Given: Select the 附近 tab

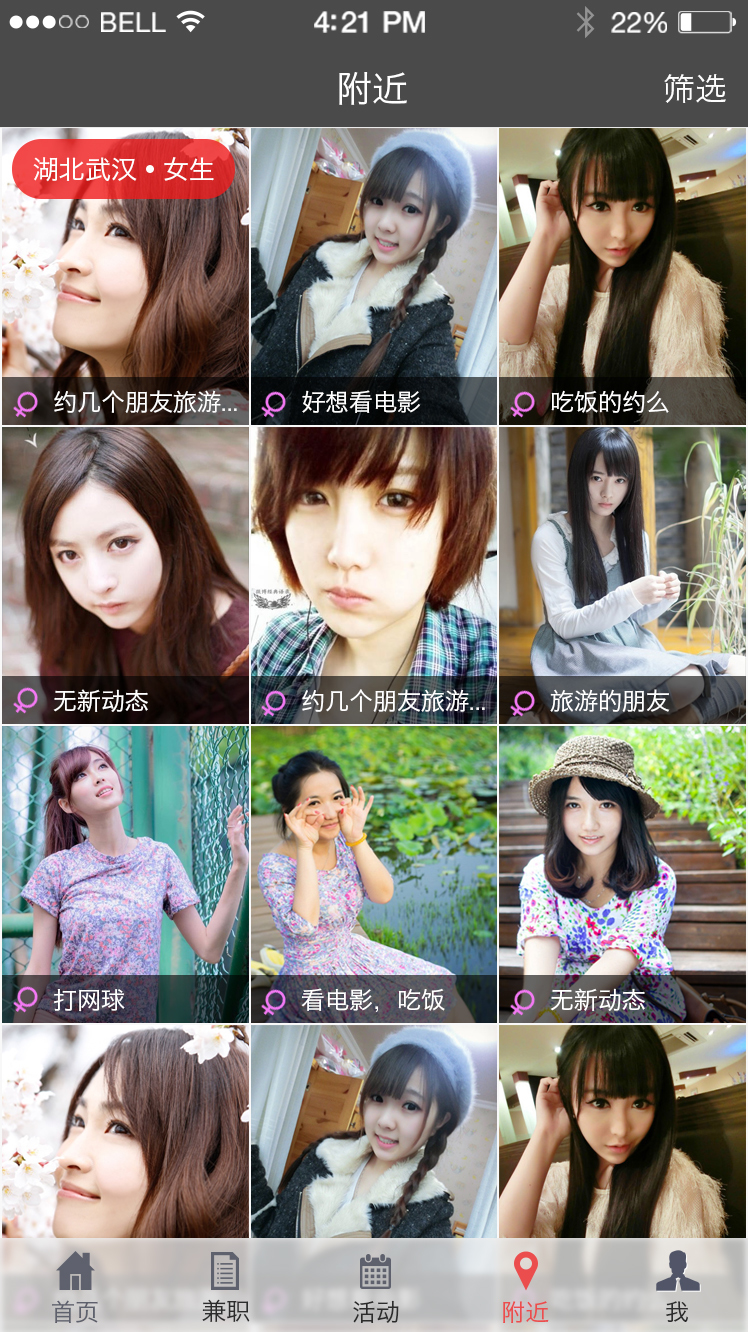Looking at the screenshot, I should pyautogui.click(x=525, y=1287).
